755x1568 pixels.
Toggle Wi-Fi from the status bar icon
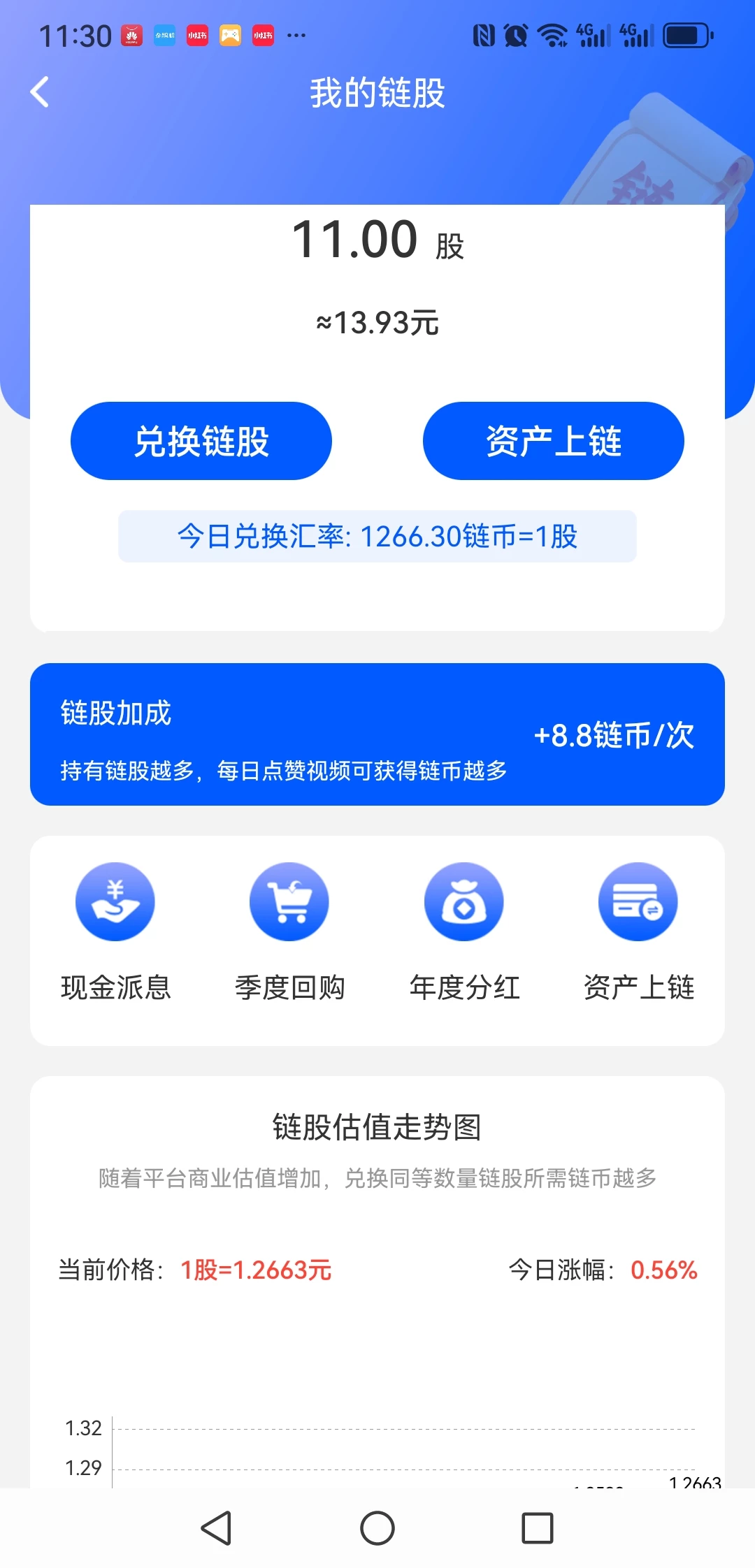pos(554,35)
